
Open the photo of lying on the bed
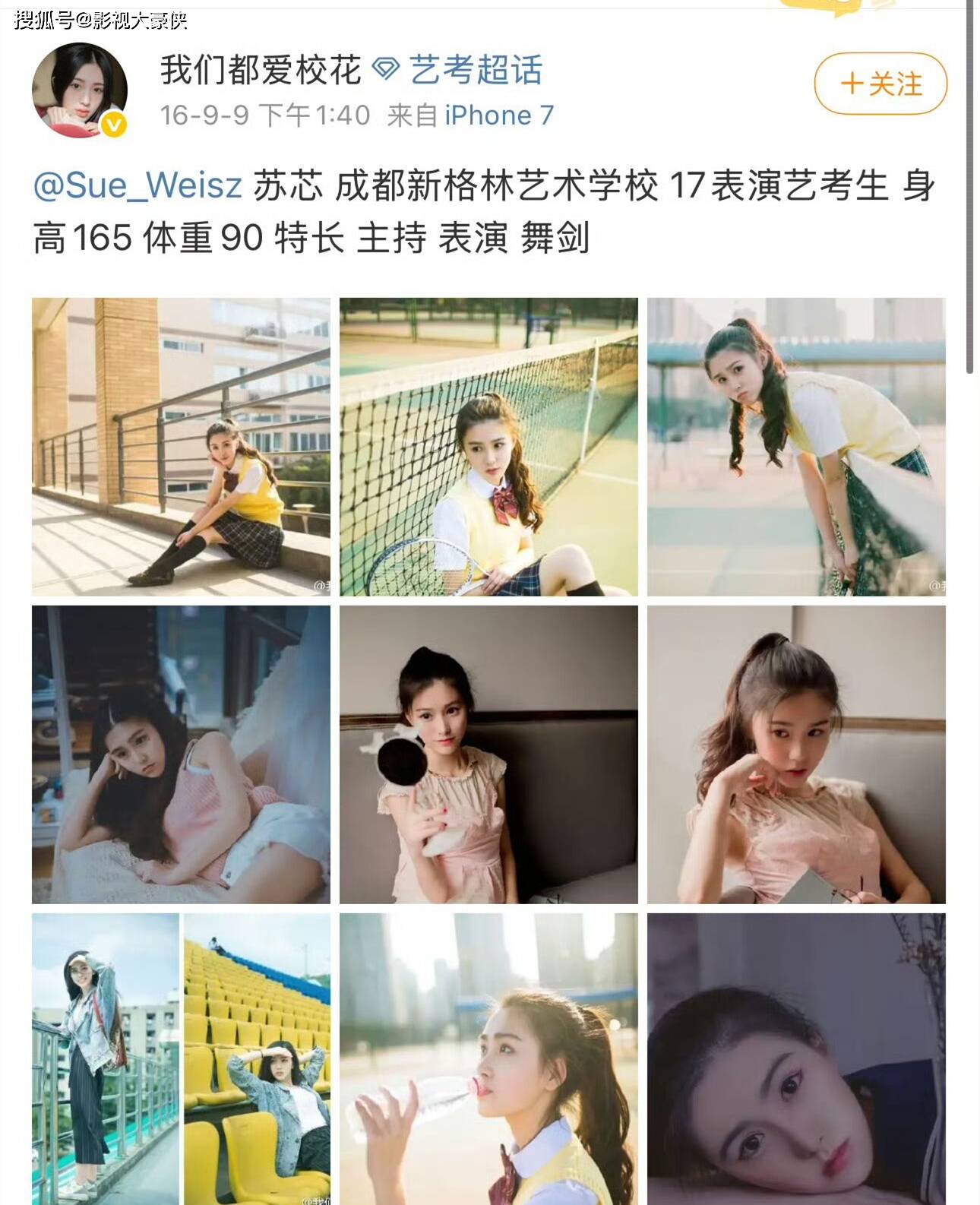click(181, 754)
